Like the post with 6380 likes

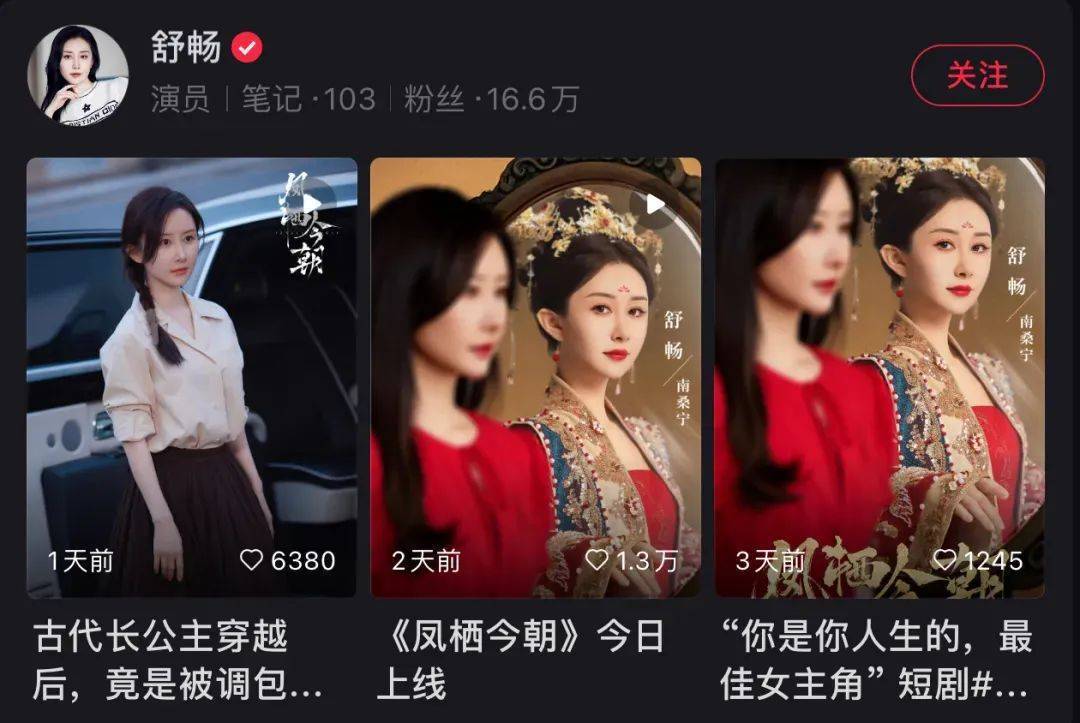(255, 561)
